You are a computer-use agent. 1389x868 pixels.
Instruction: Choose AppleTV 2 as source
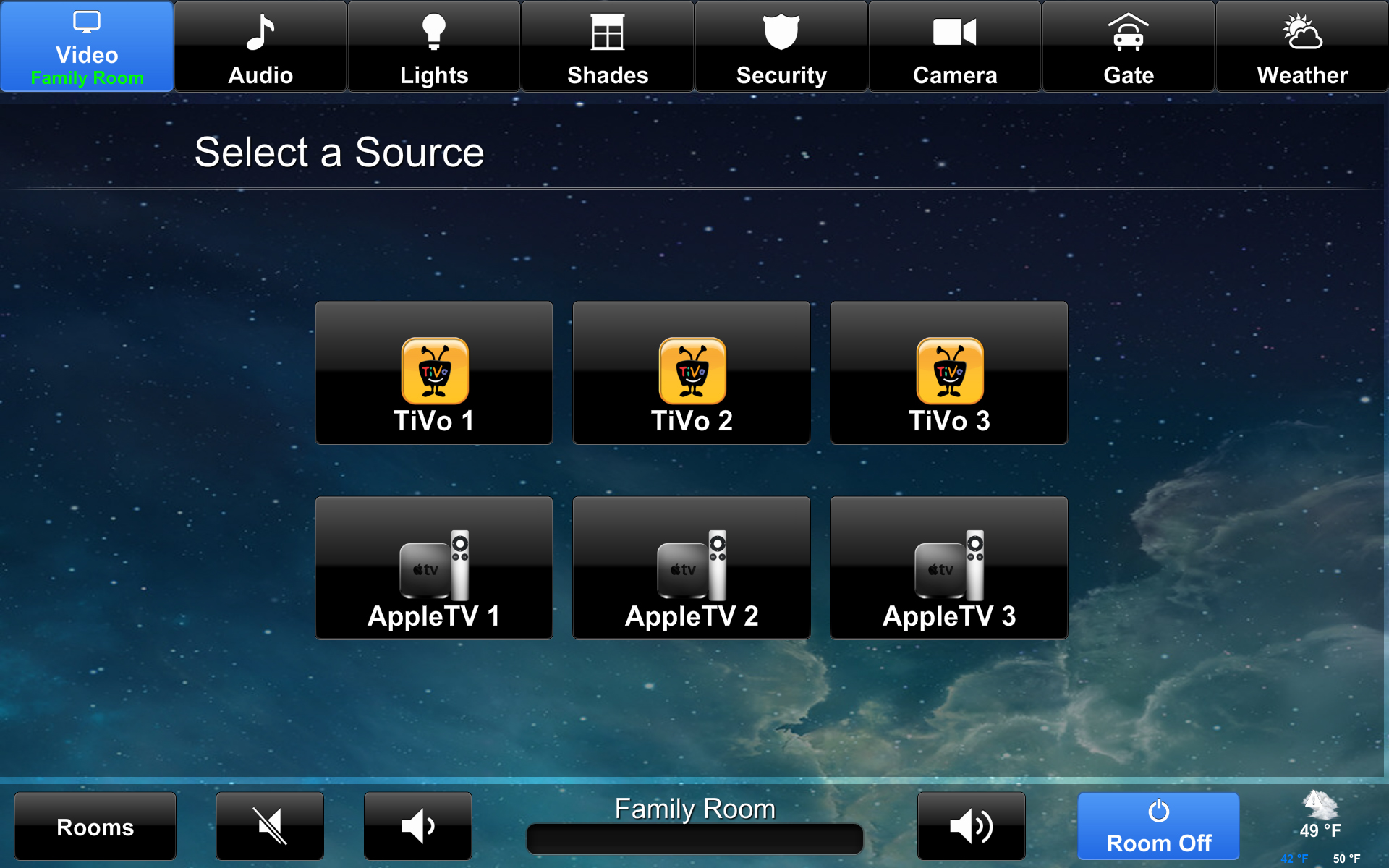point(692,568)
